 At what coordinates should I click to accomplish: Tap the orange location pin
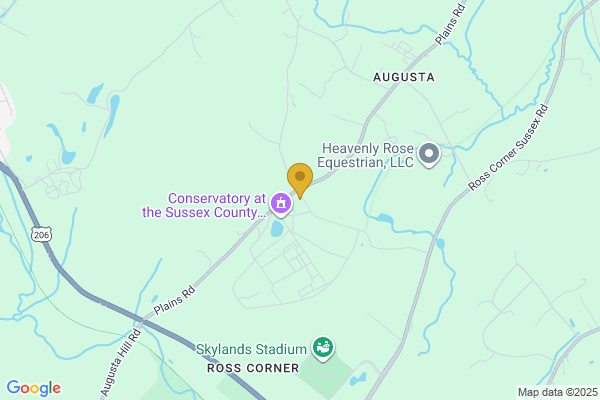click(x=299, y=180)
